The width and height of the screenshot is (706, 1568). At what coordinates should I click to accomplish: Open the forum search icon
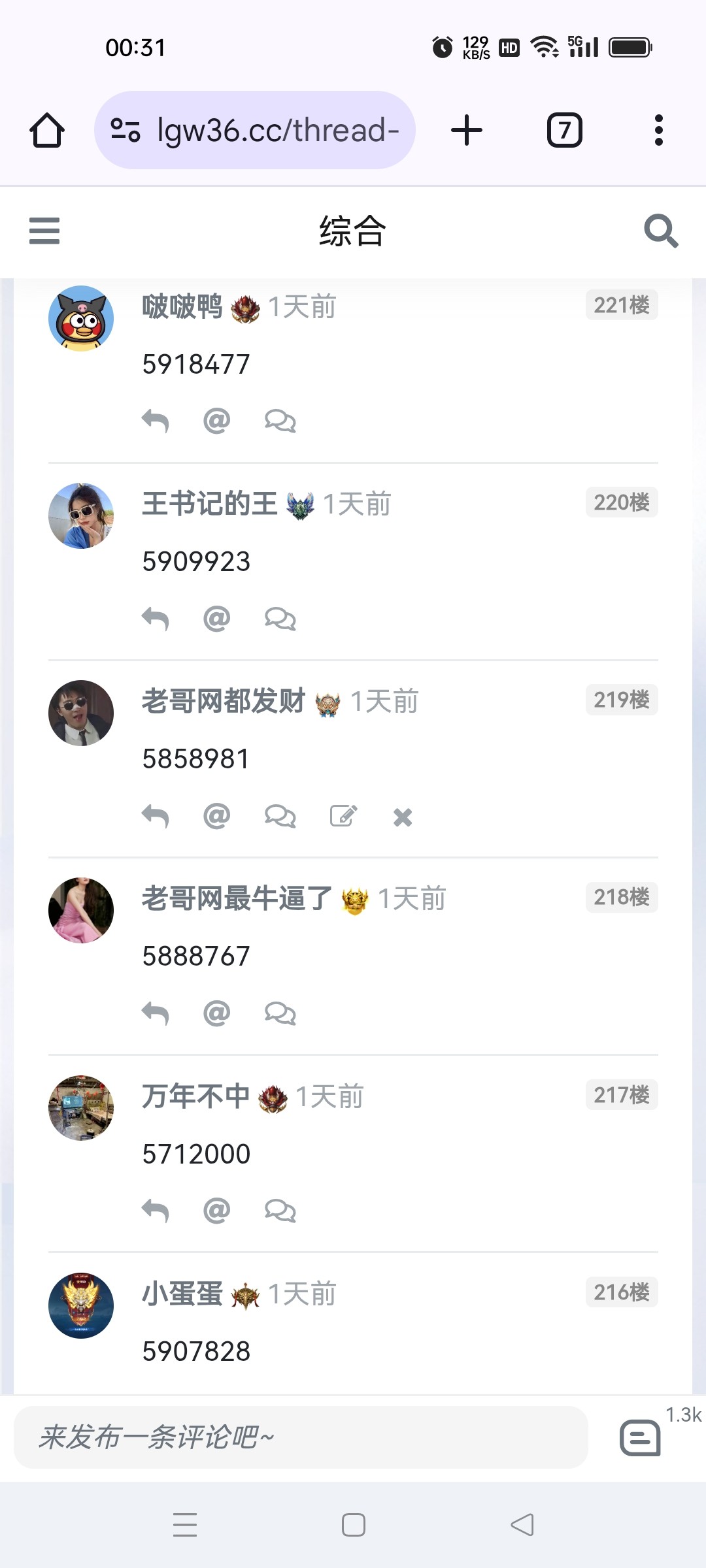point(660,231)
